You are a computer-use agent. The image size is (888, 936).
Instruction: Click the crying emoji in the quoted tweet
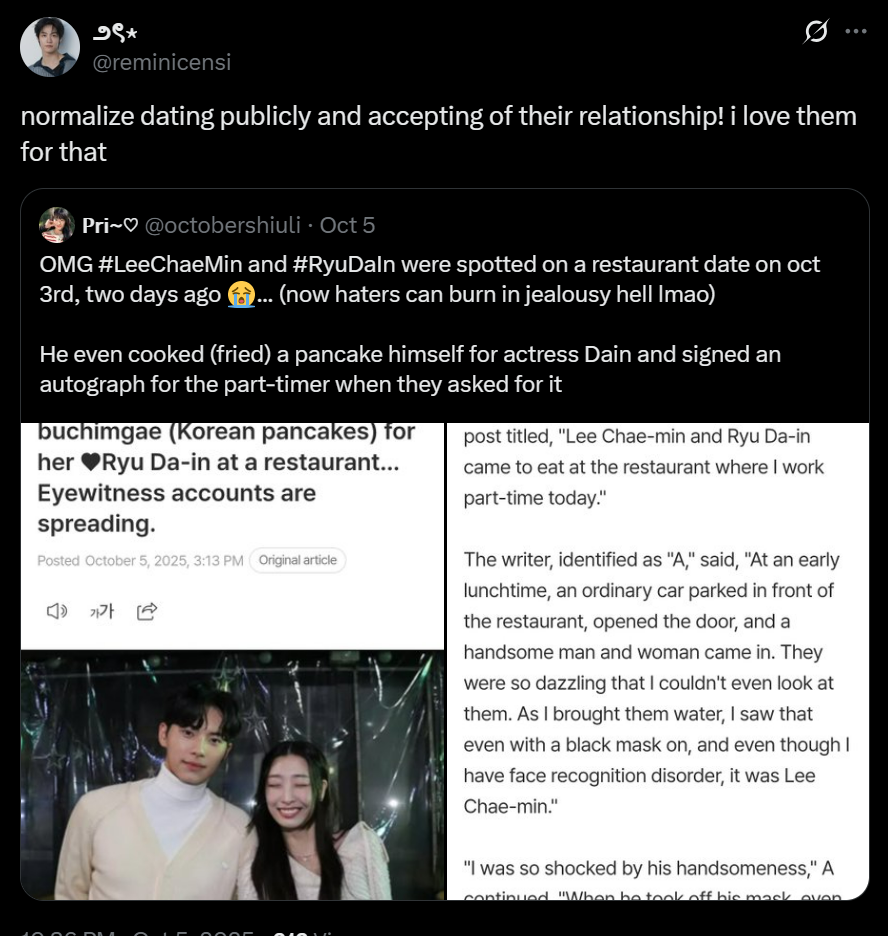pos(240,295)
